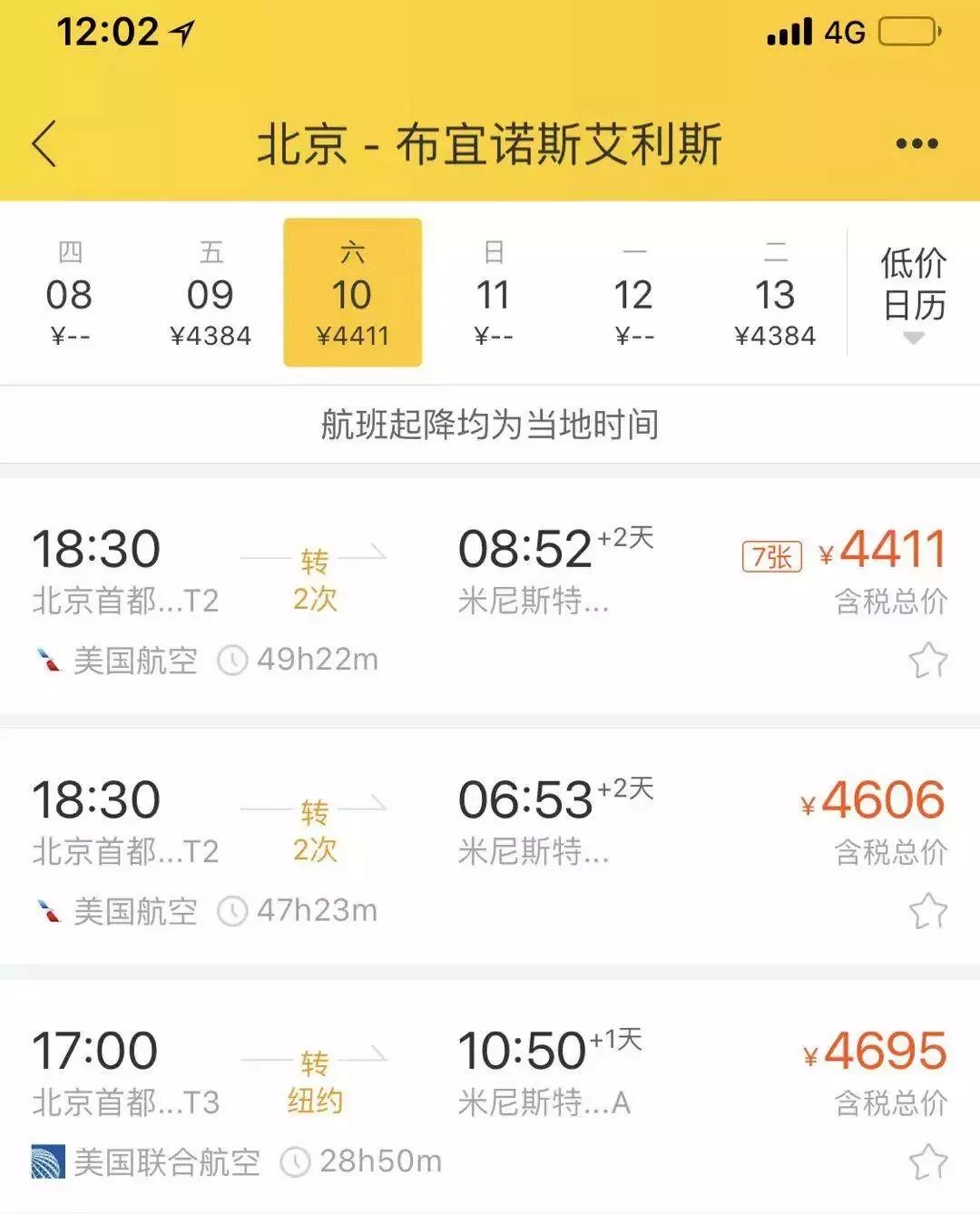
Task: Open the ¥4695 美国联合航空 flight via 纽约
Action: pyautogui.click(x=490, y=1078)
